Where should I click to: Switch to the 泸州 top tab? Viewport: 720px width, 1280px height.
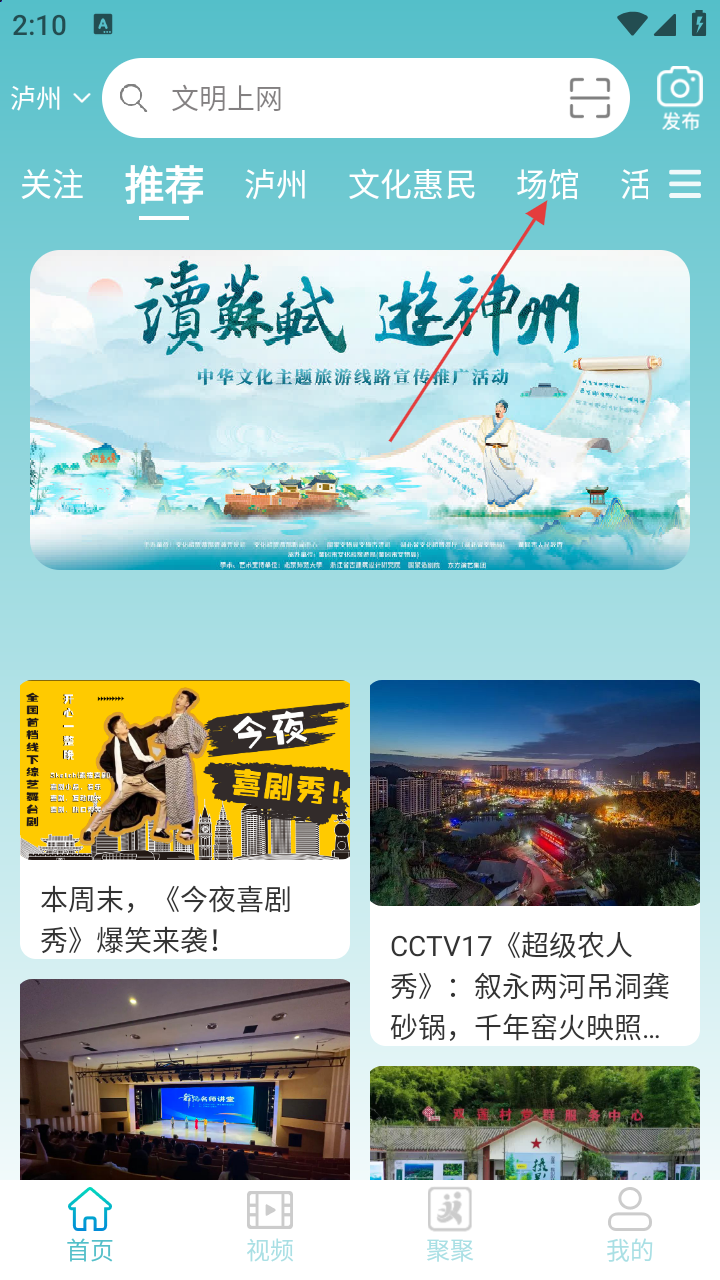pyautogui.click(x=275, y=185)
